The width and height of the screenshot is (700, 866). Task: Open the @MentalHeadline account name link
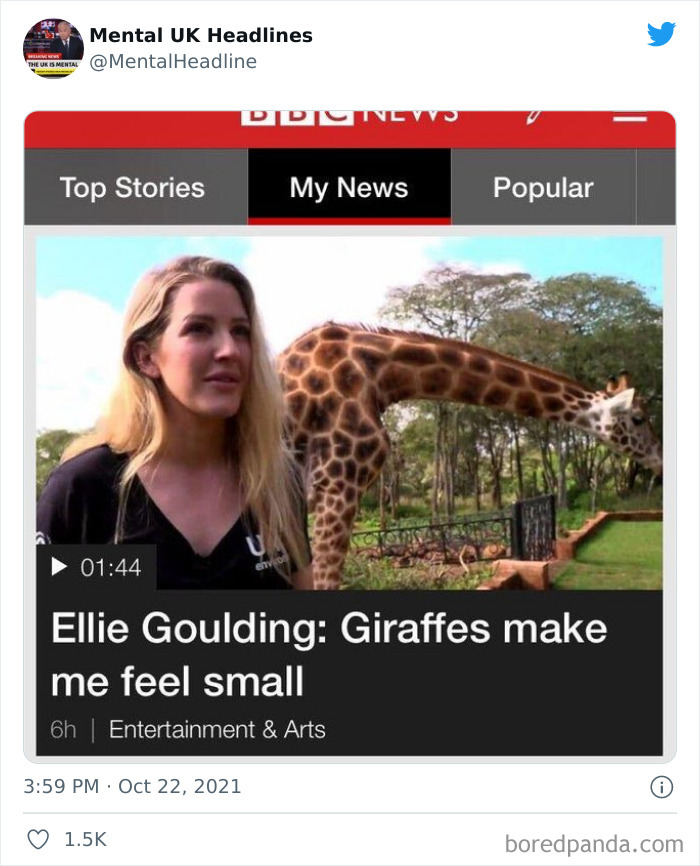pos(173,62)
